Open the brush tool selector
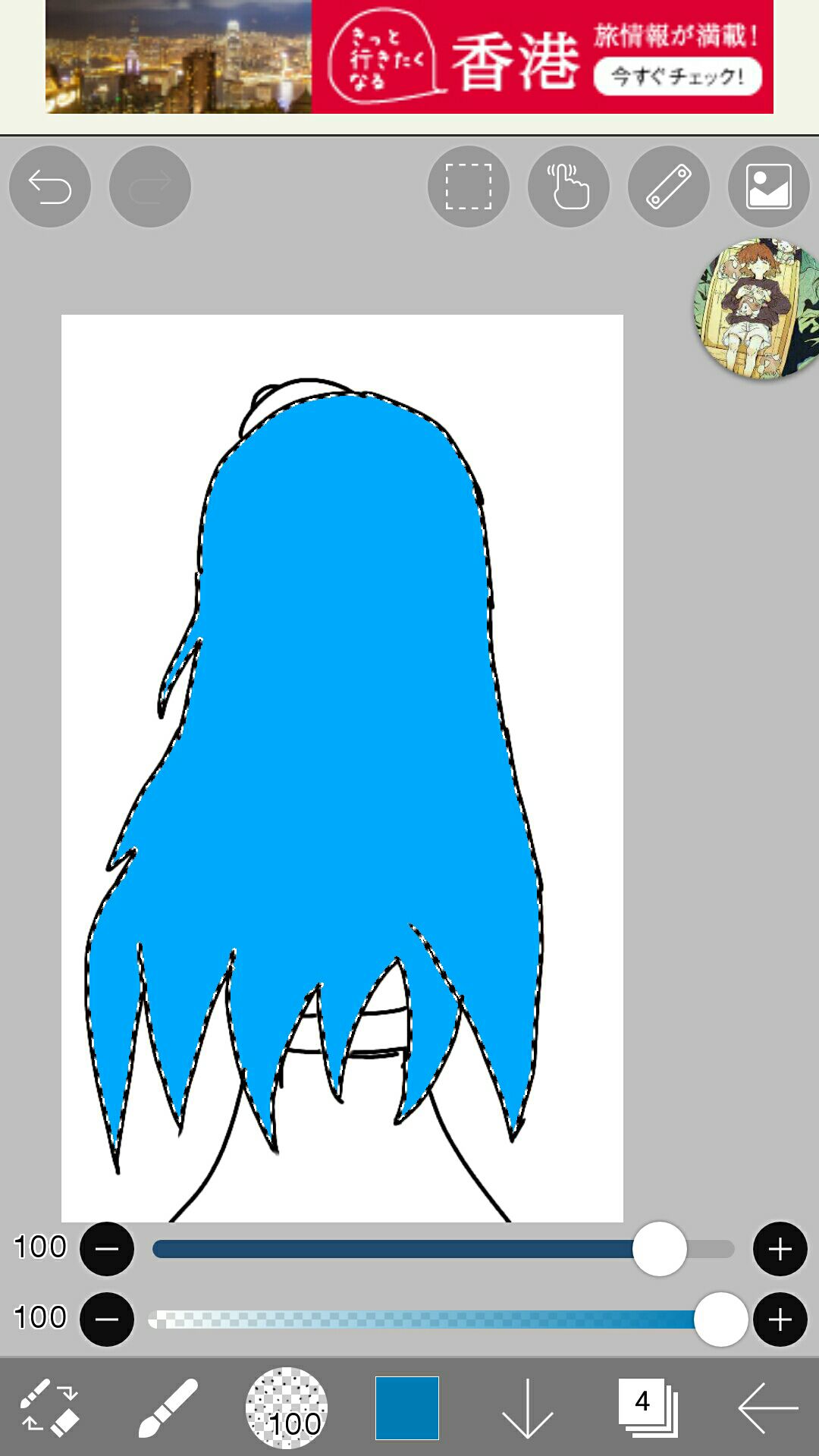The width and height of the screenshot is (819, 1456). pos(168,1407)
